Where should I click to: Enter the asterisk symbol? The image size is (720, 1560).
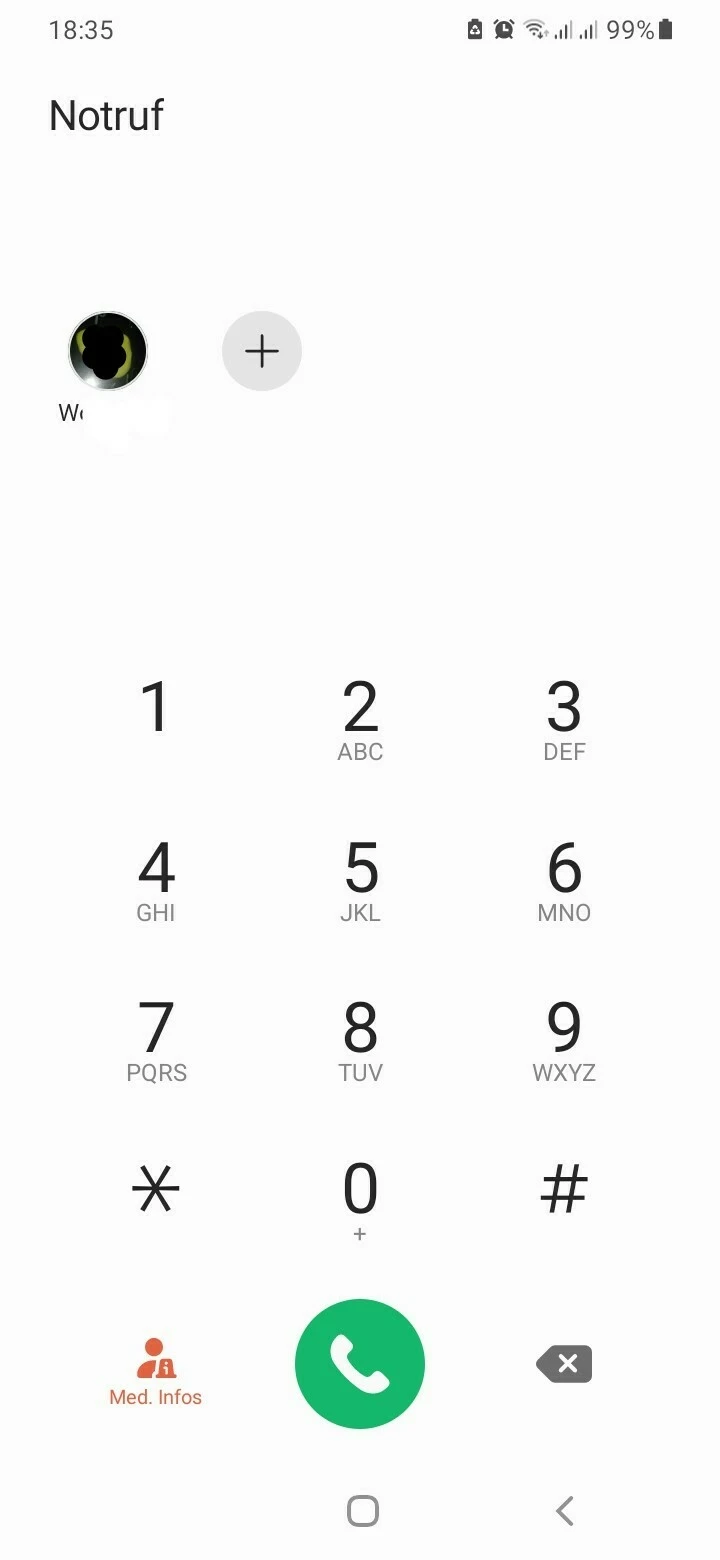156,1191
